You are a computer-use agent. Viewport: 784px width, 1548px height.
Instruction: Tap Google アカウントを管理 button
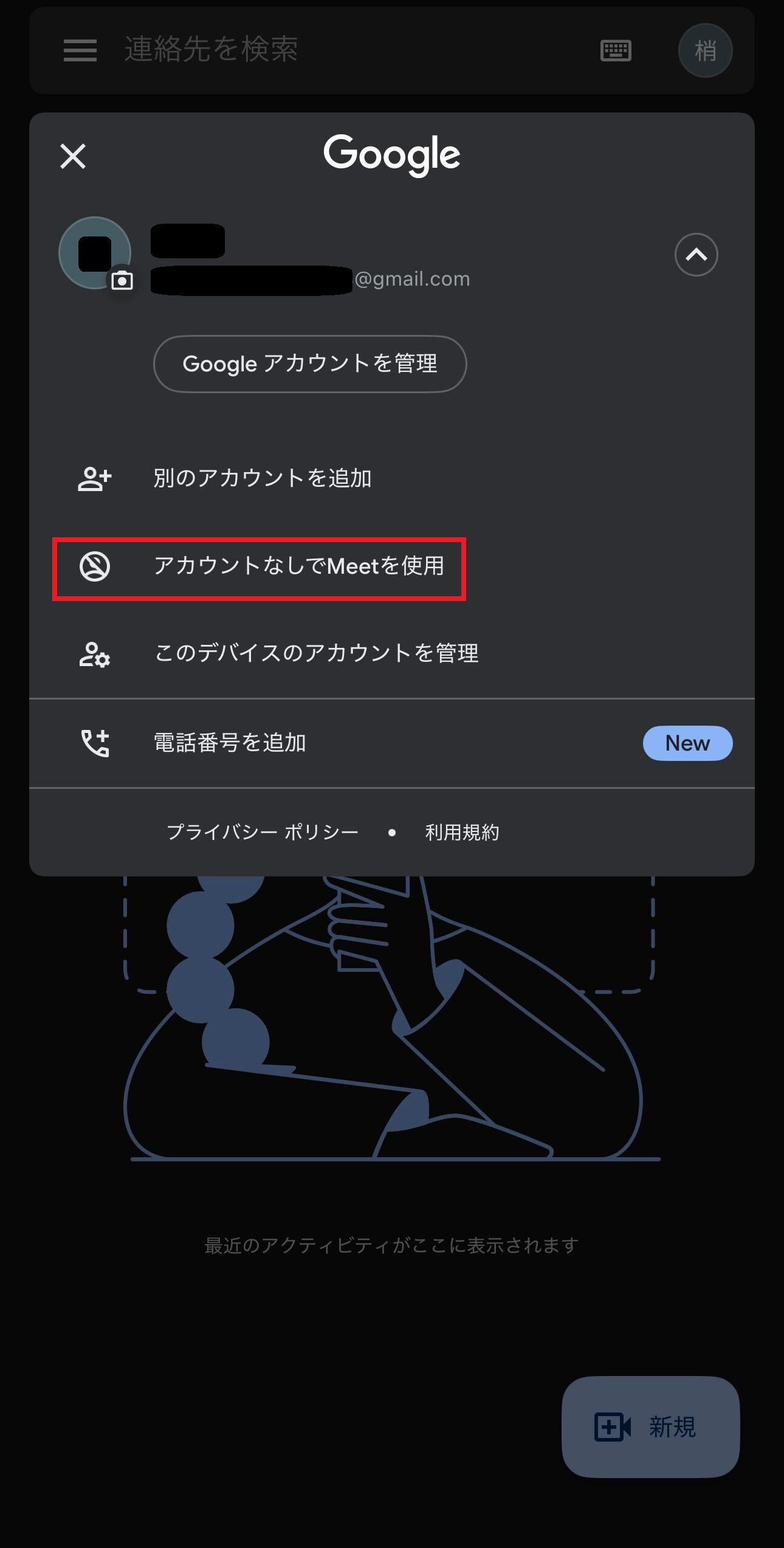[x=310, y=363]
